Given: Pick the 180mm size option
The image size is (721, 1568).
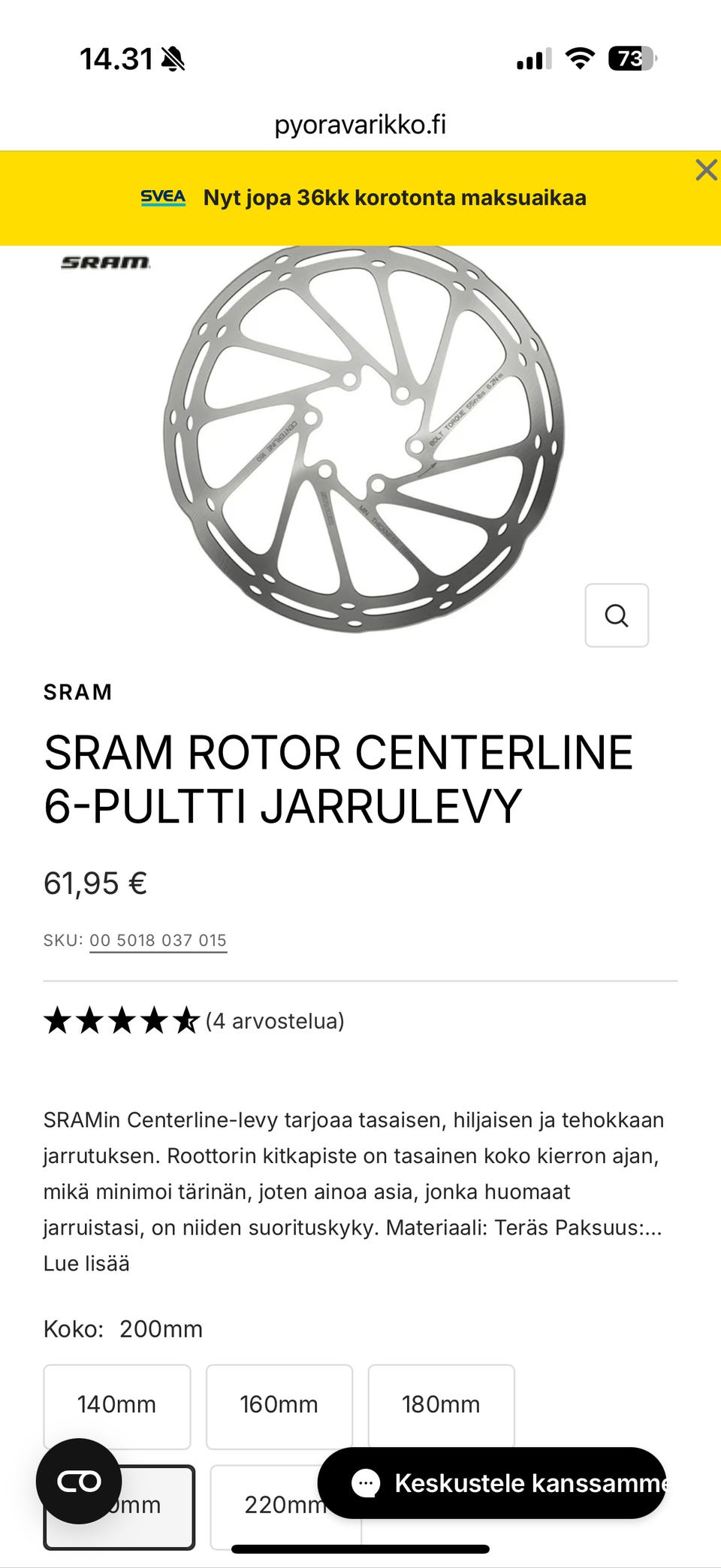Looking at the screenshot, I should 442,1405.
